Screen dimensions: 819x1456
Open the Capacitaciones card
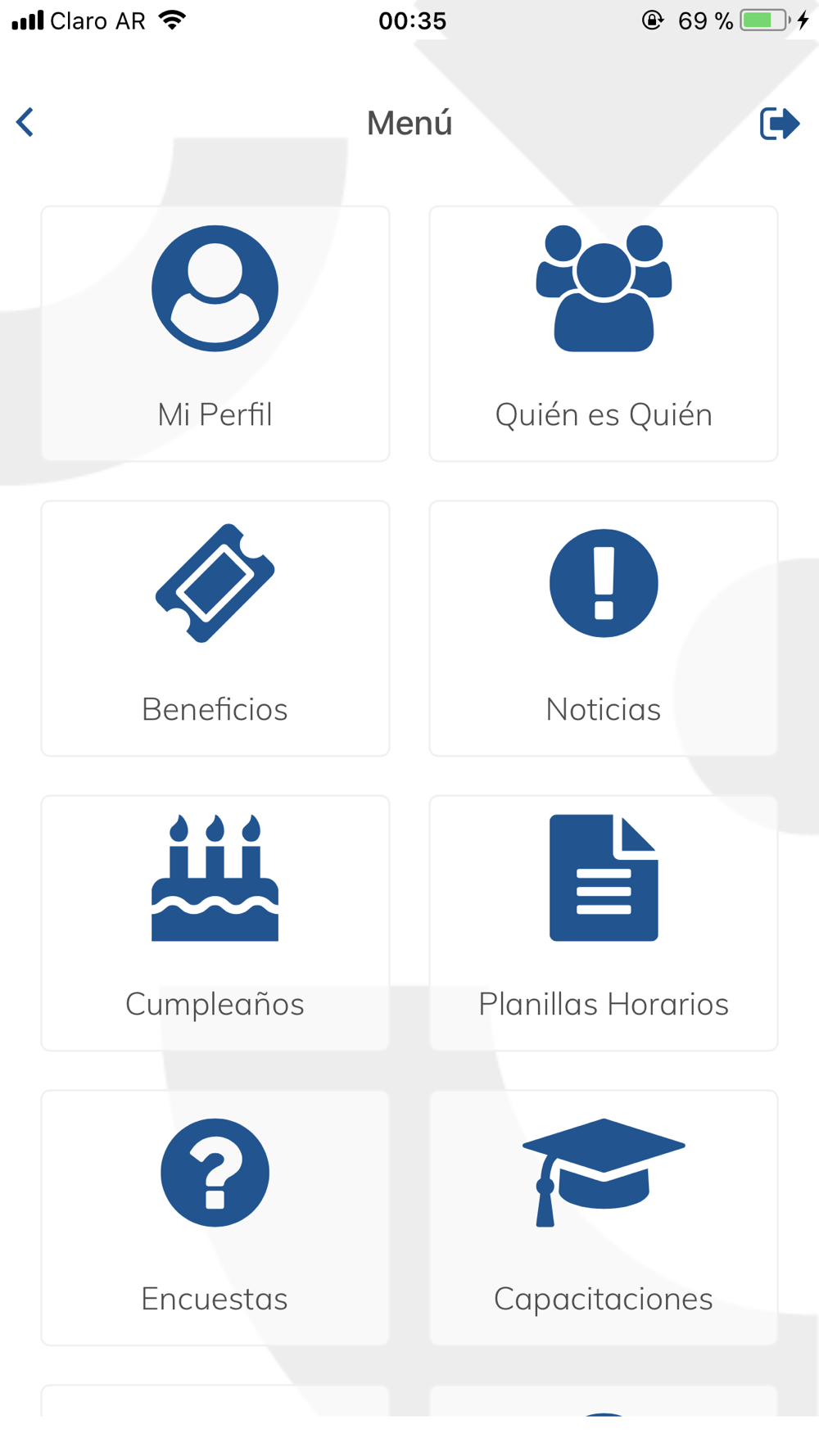pyautogui.click(x=604, y=1219)
